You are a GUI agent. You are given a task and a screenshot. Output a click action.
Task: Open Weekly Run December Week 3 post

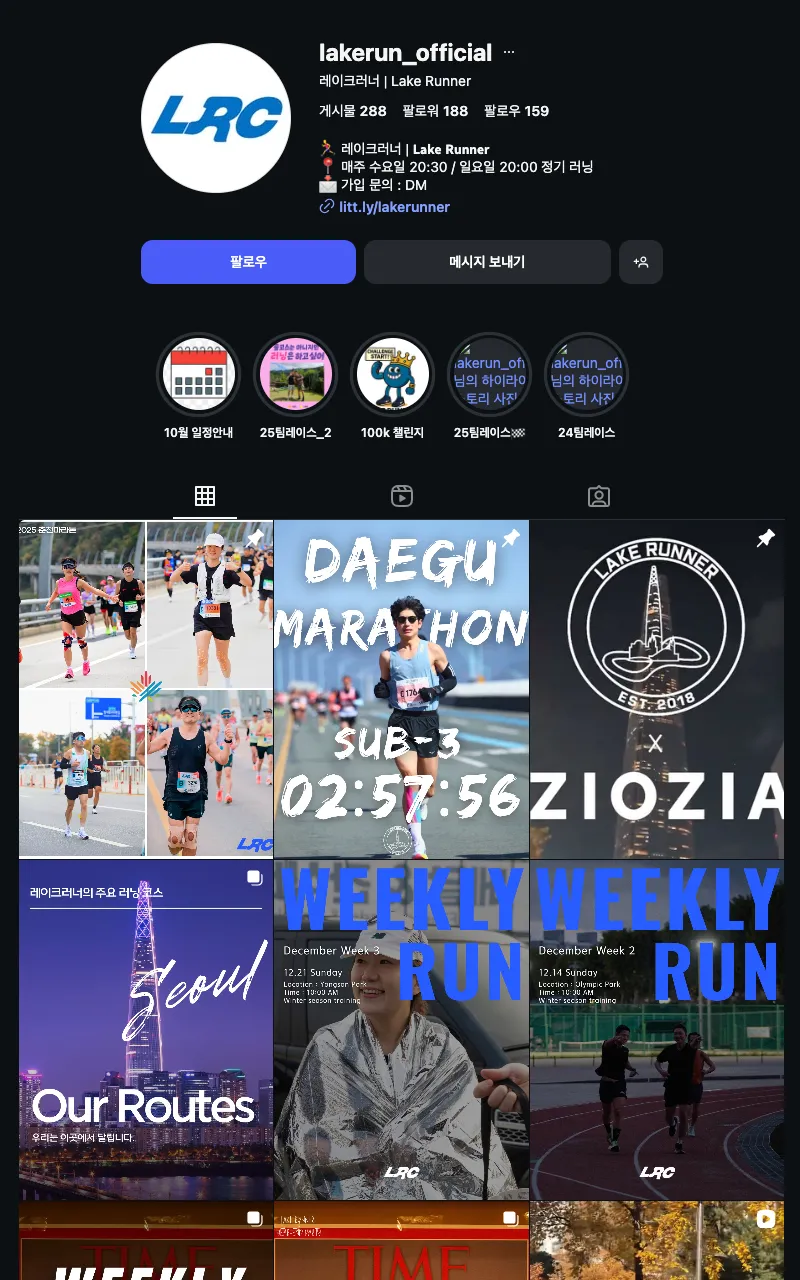click(401, 1030)
